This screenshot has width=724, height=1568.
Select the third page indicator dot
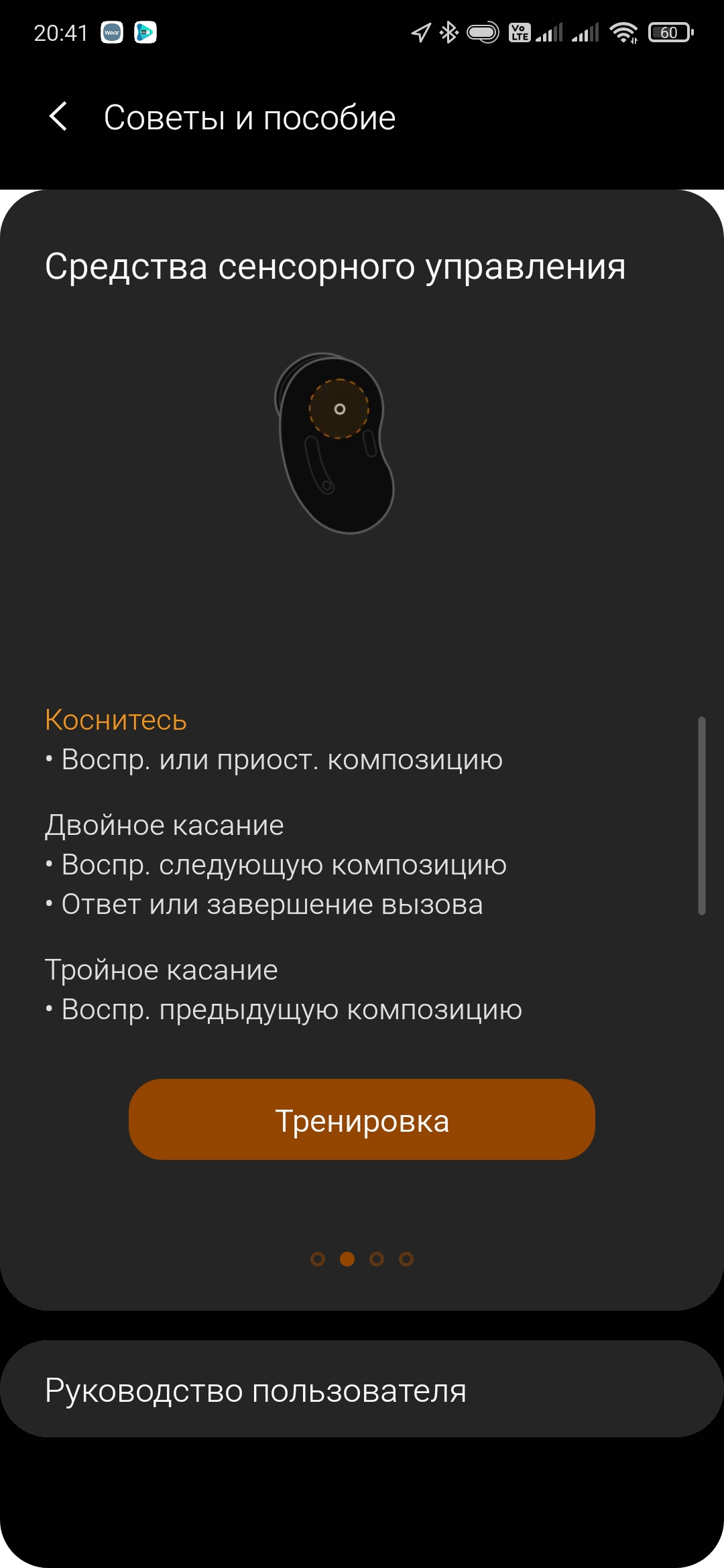377,1259
